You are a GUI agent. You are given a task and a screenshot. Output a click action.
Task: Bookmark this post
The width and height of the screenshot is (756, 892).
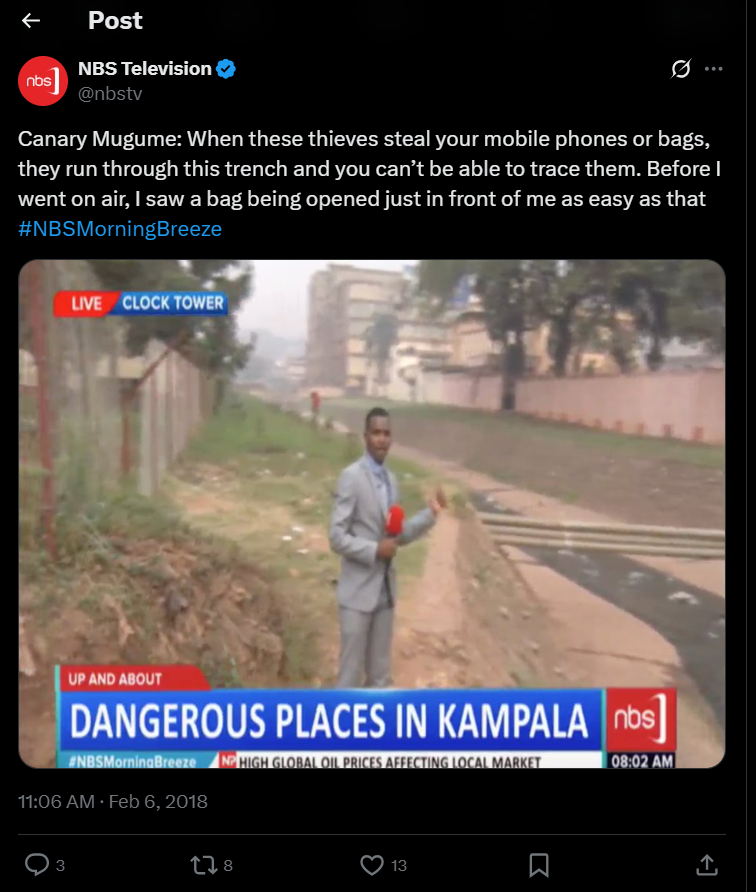[x=538, y=864]
